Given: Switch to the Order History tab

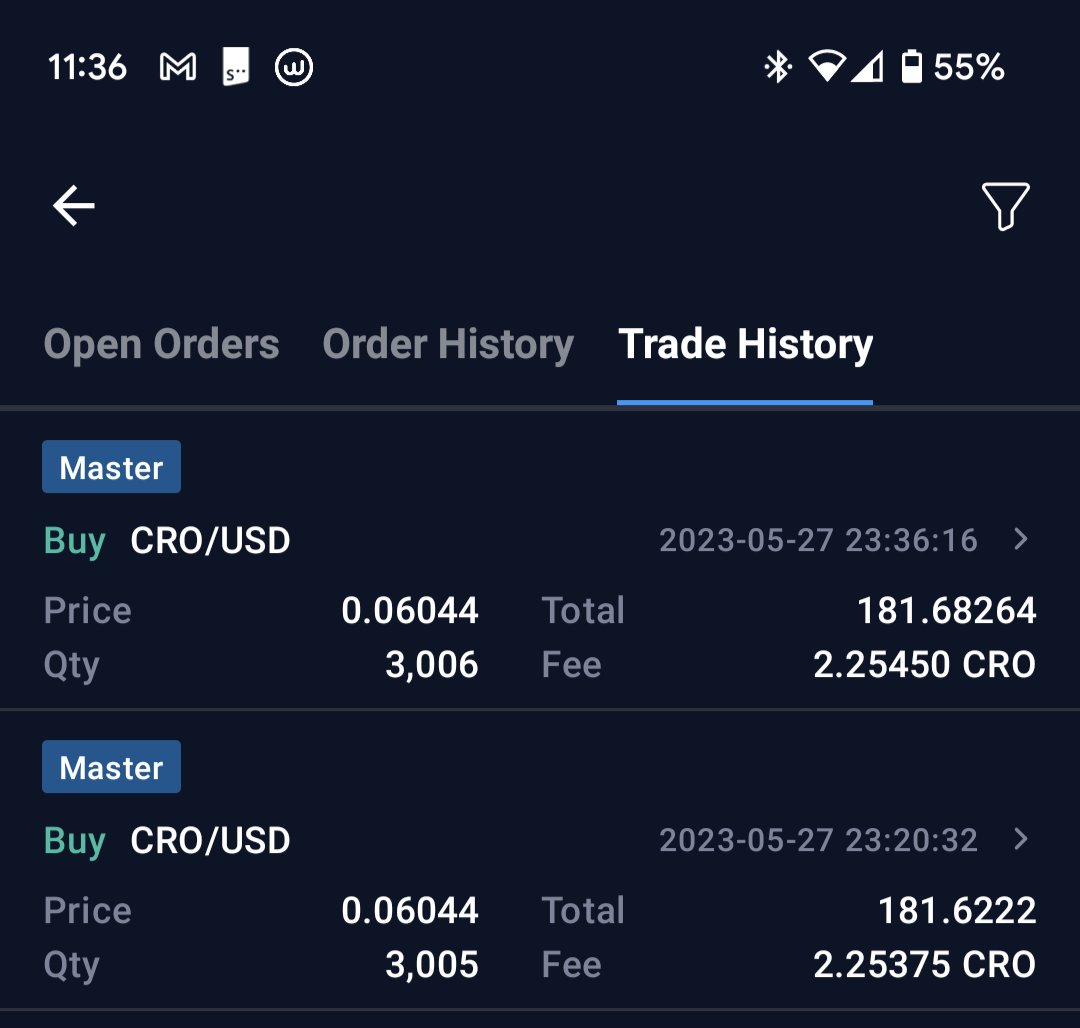Looking at the screenshot, I should pyautogui.click(x=448, y=345).
